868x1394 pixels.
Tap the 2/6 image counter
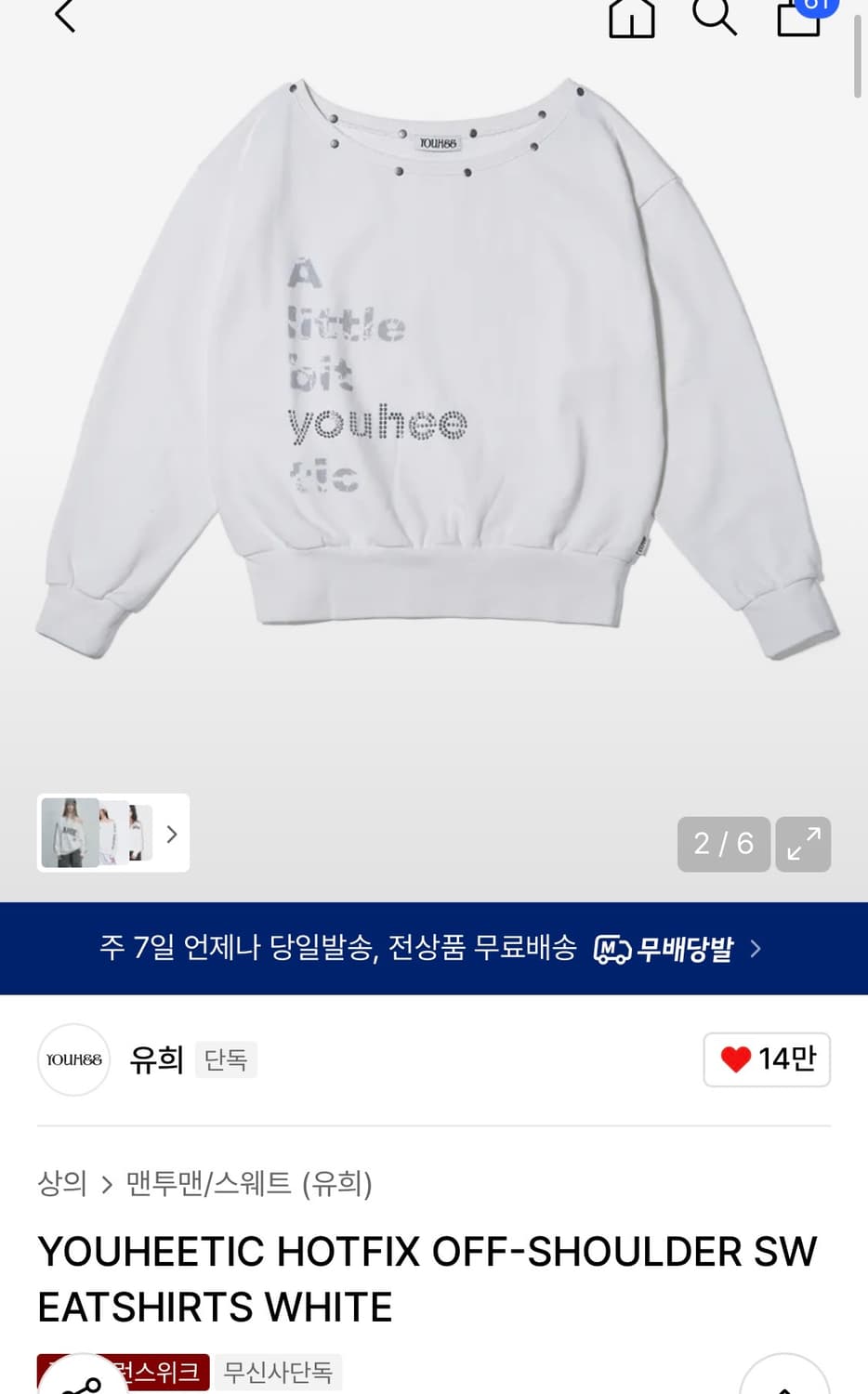[x=723, y=844]
